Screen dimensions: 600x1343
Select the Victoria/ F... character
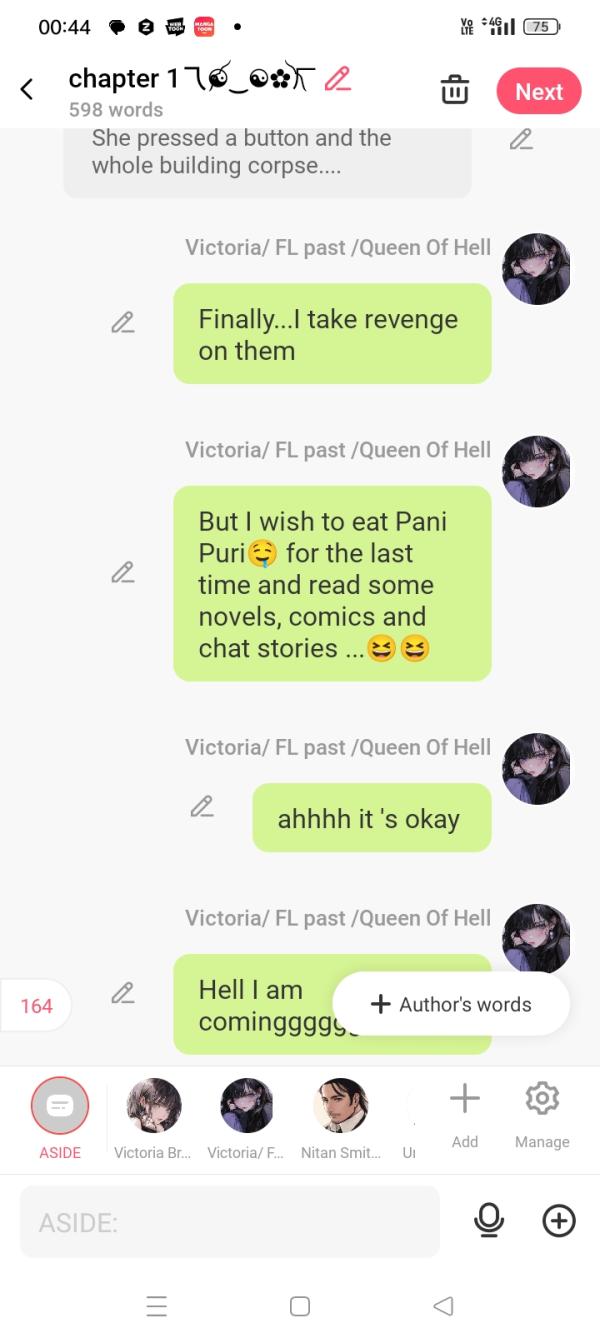click(x=247, y=1105)
